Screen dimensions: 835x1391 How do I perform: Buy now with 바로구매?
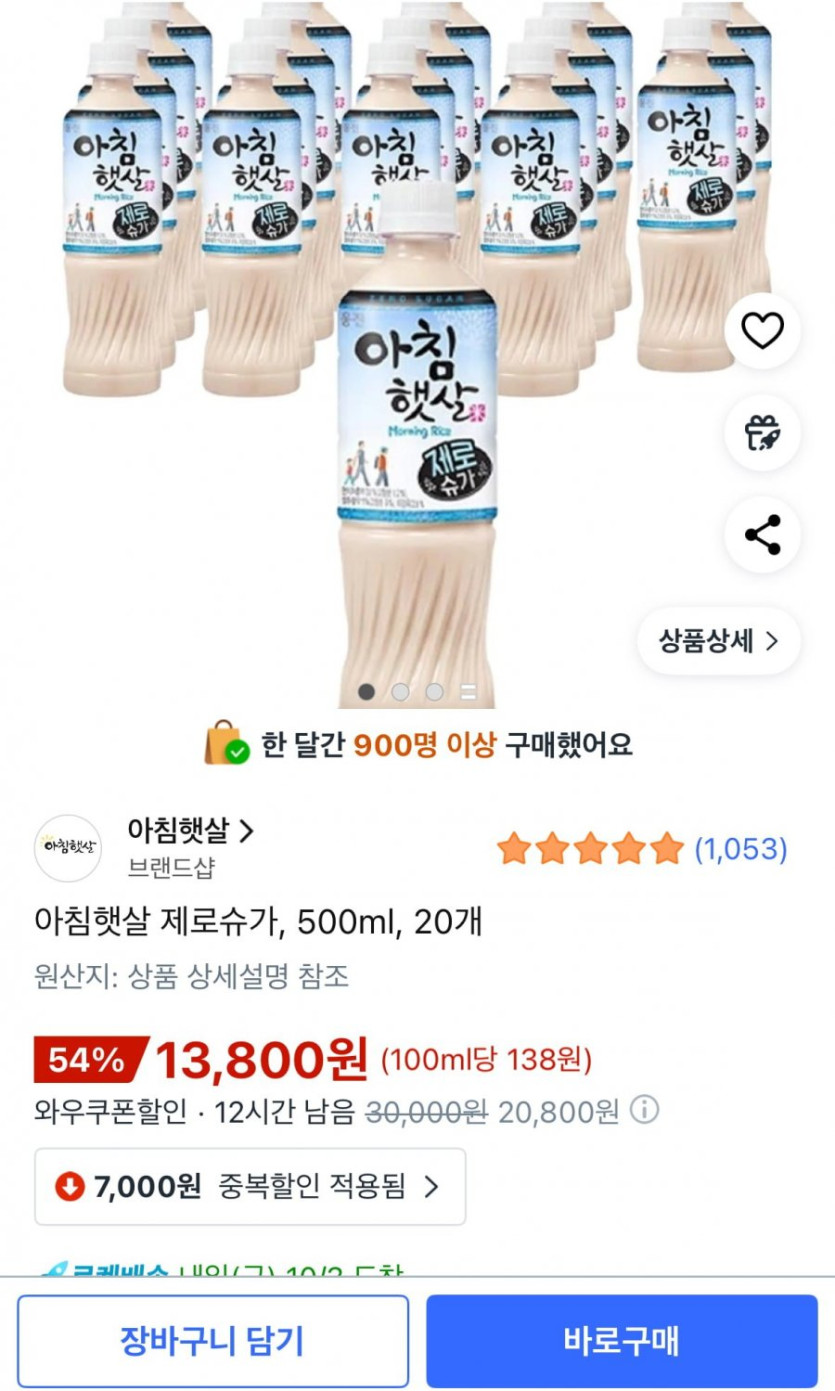point(621,1341)
